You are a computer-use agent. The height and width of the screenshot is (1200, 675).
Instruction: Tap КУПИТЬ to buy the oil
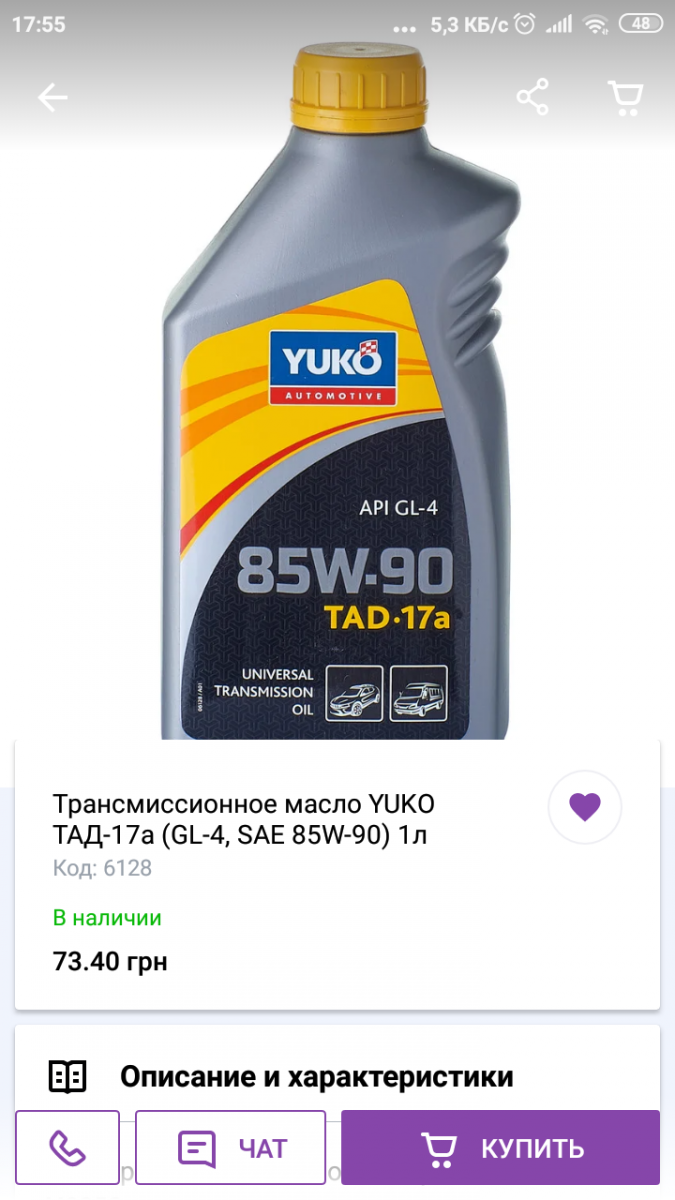pos(500,1148)
